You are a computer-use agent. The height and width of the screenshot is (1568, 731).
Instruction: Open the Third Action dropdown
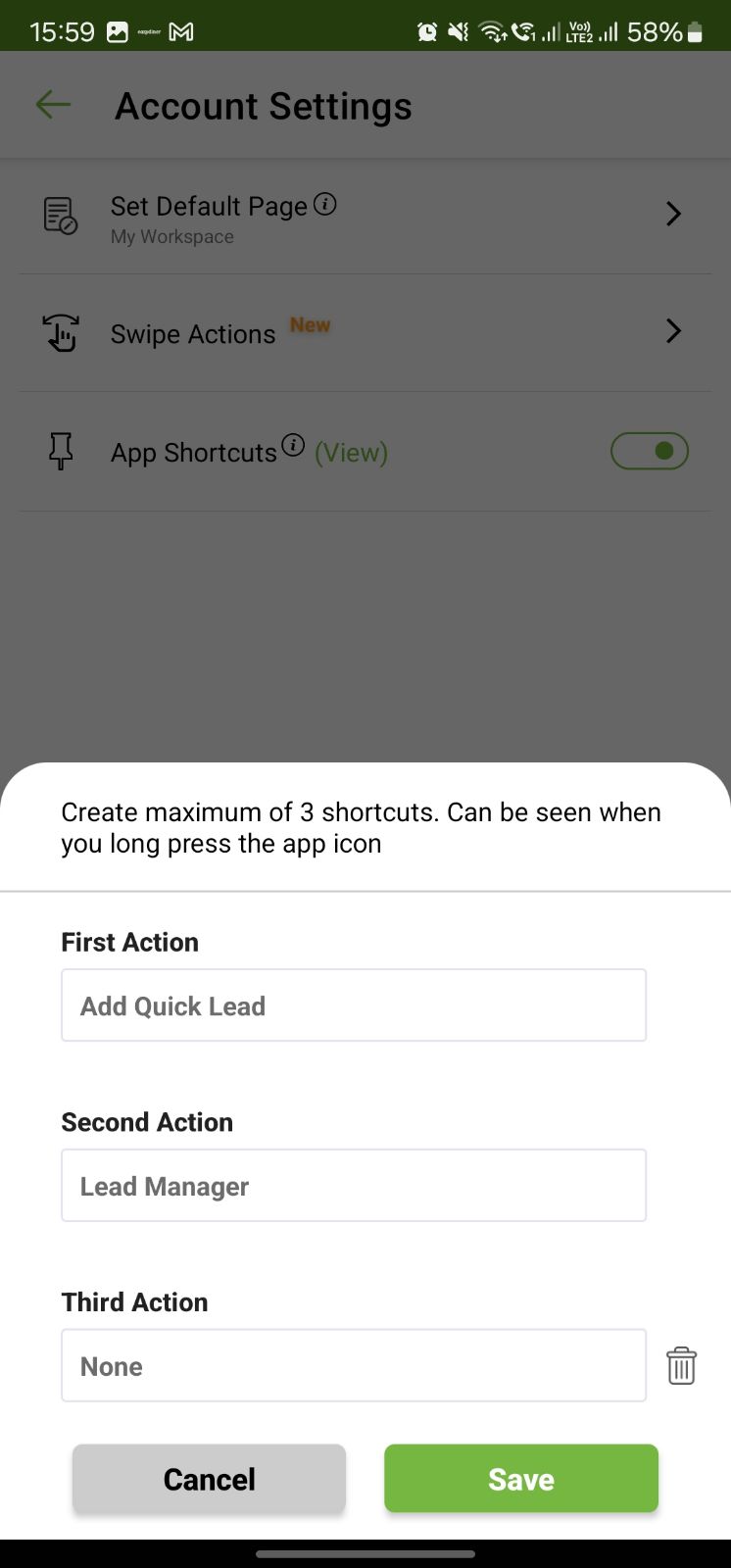354,1366
